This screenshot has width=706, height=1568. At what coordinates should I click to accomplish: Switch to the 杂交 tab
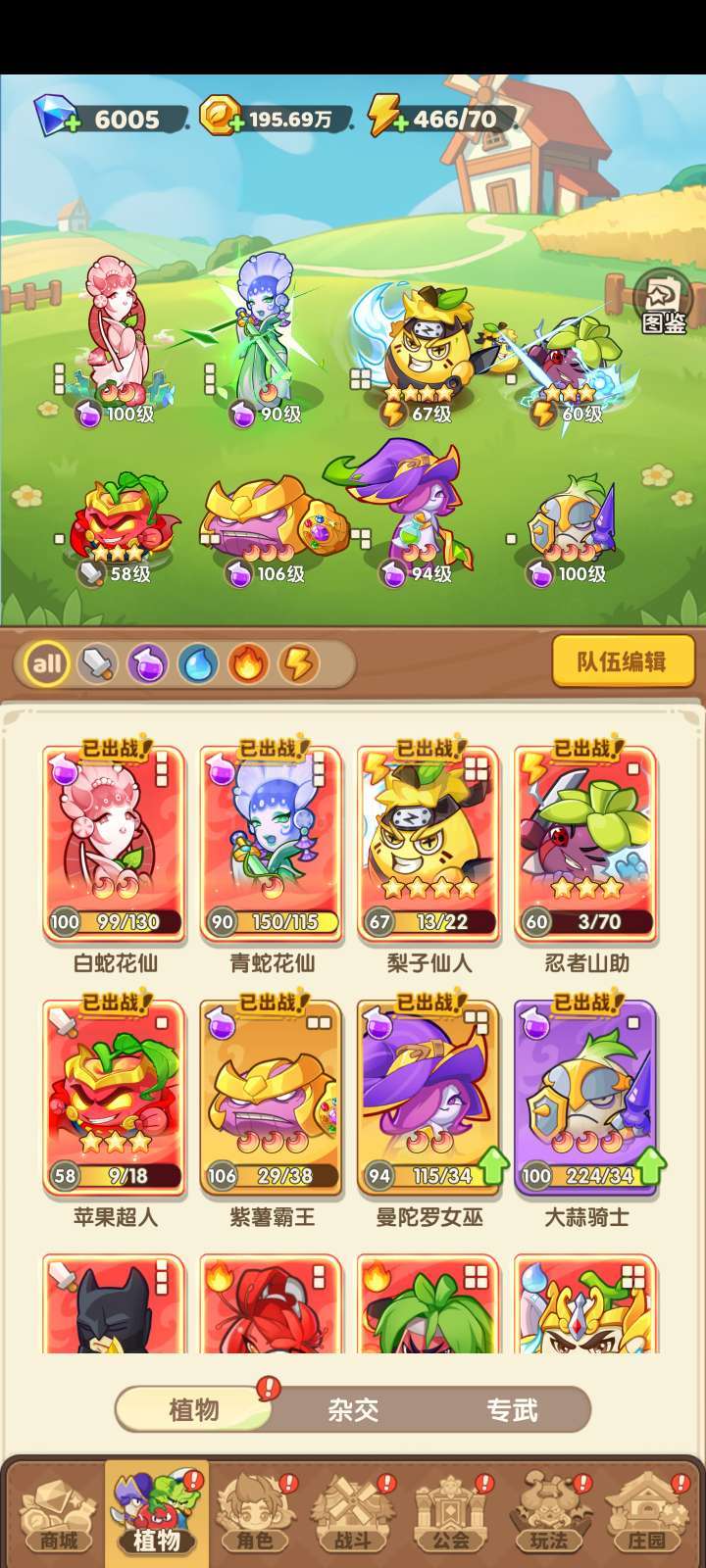click(x=353, y=1410)
